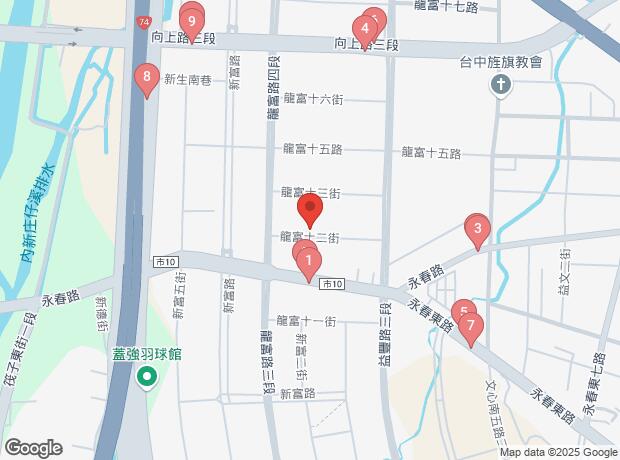Open the 蓋強羽球館 place icon
The image size is (620, 460).
pyautogui.click(x=148, y=376)
